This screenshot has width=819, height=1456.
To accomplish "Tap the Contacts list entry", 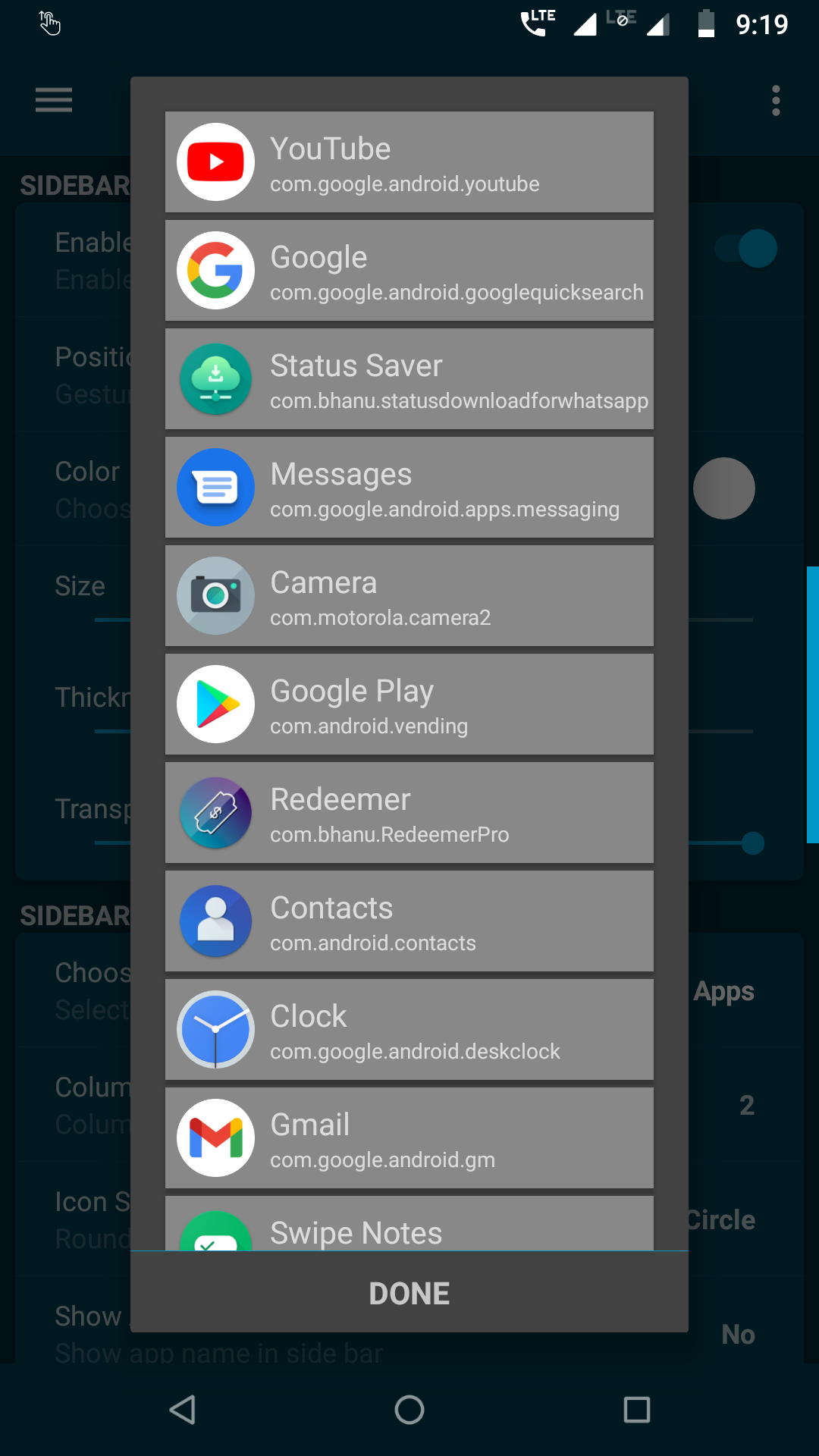I will point(409,921).
